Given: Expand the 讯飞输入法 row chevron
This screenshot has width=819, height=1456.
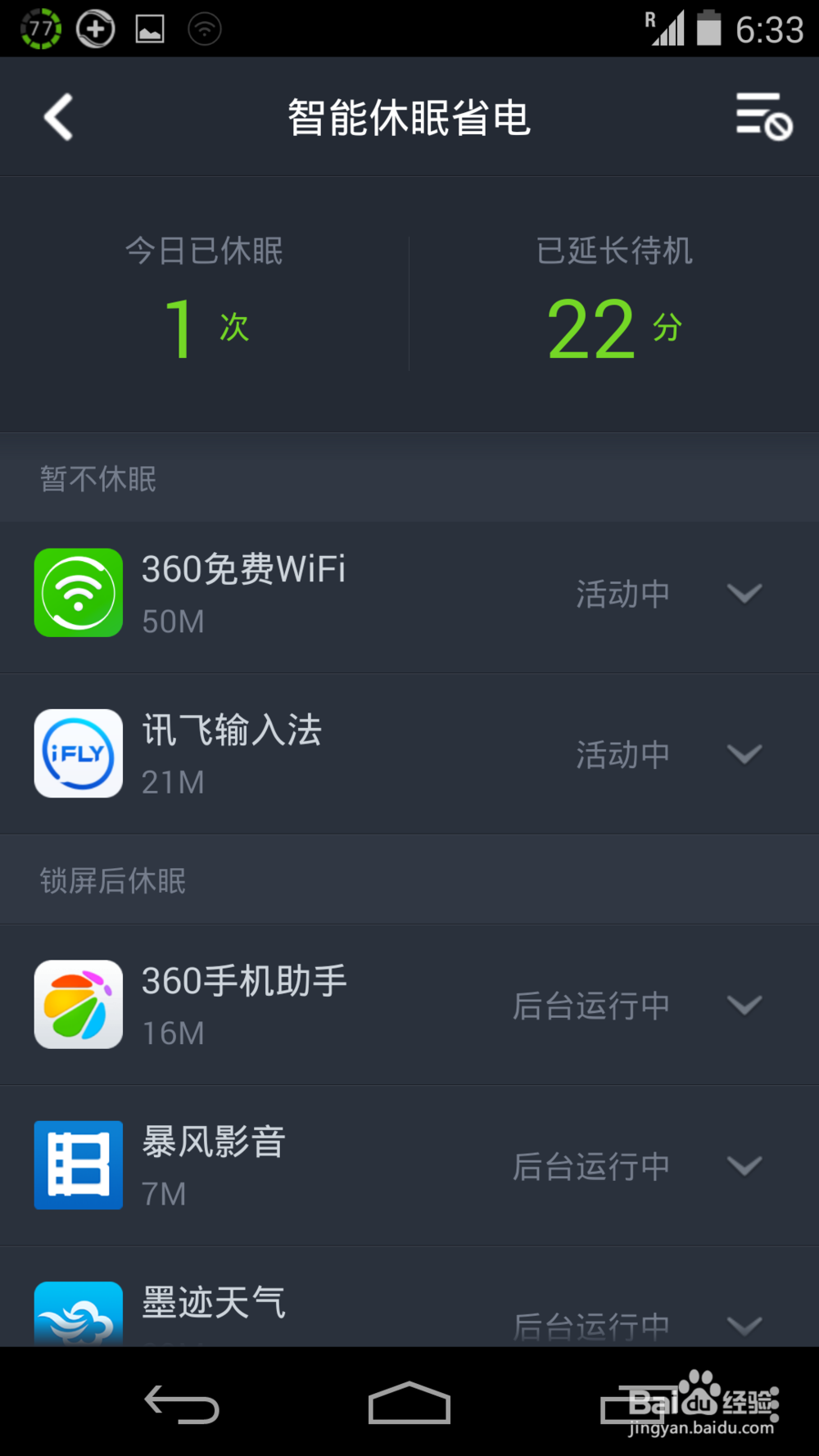Looking at the screenshot, I should (744, 753).
